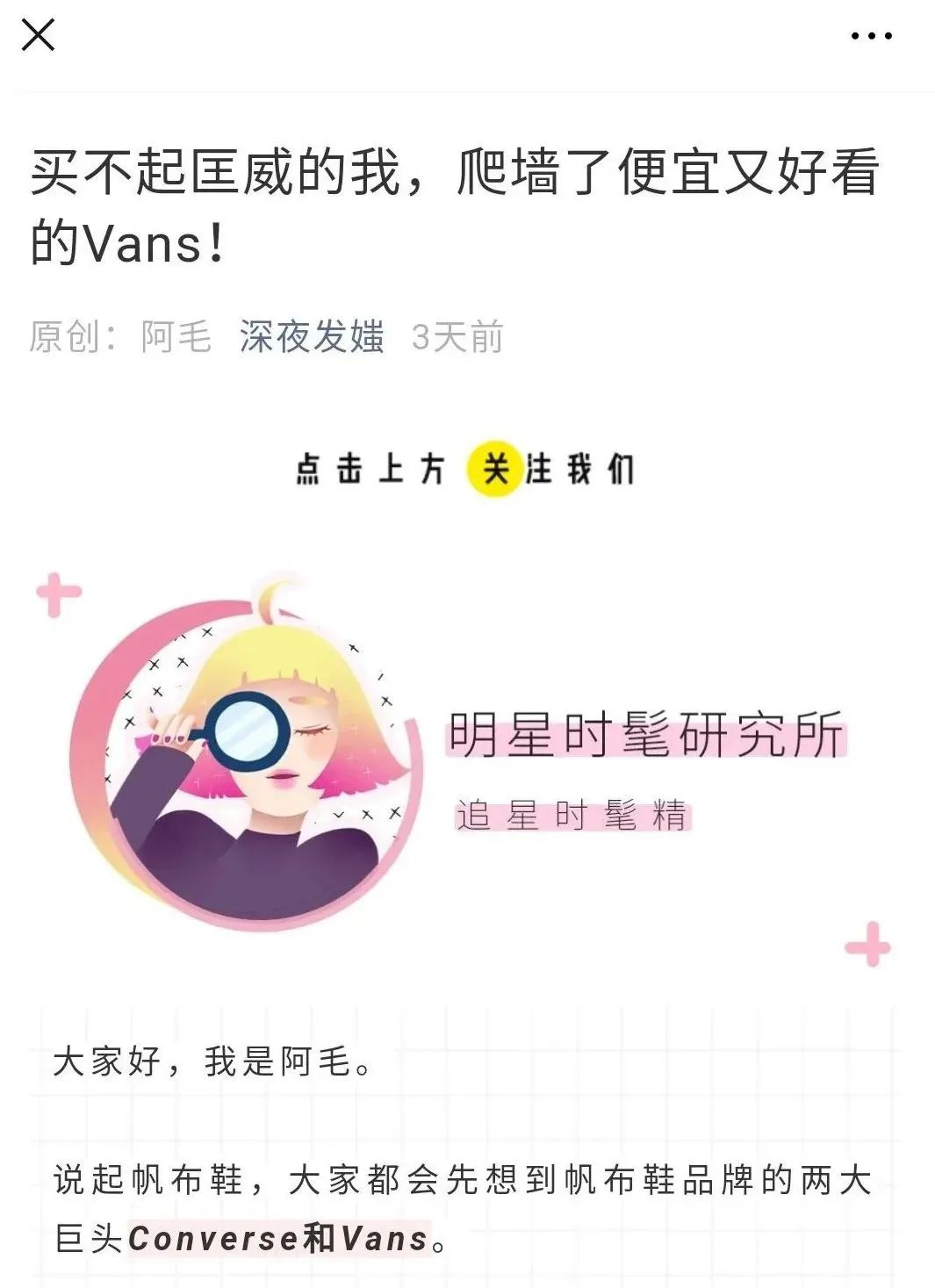The width and height of the screenshot is (935, 1288).
Task: Open the 深夜发媸 account link
Action: pos(312,337)
